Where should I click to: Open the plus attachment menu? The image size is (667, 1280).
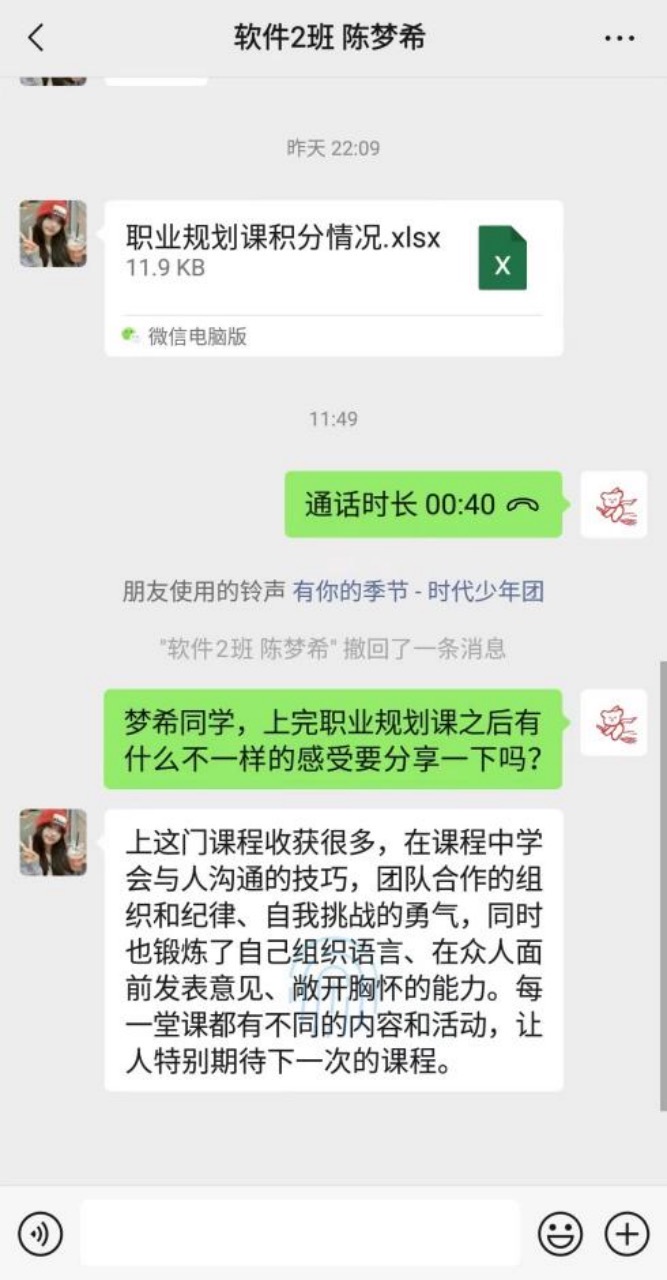tap(627, 1234)
